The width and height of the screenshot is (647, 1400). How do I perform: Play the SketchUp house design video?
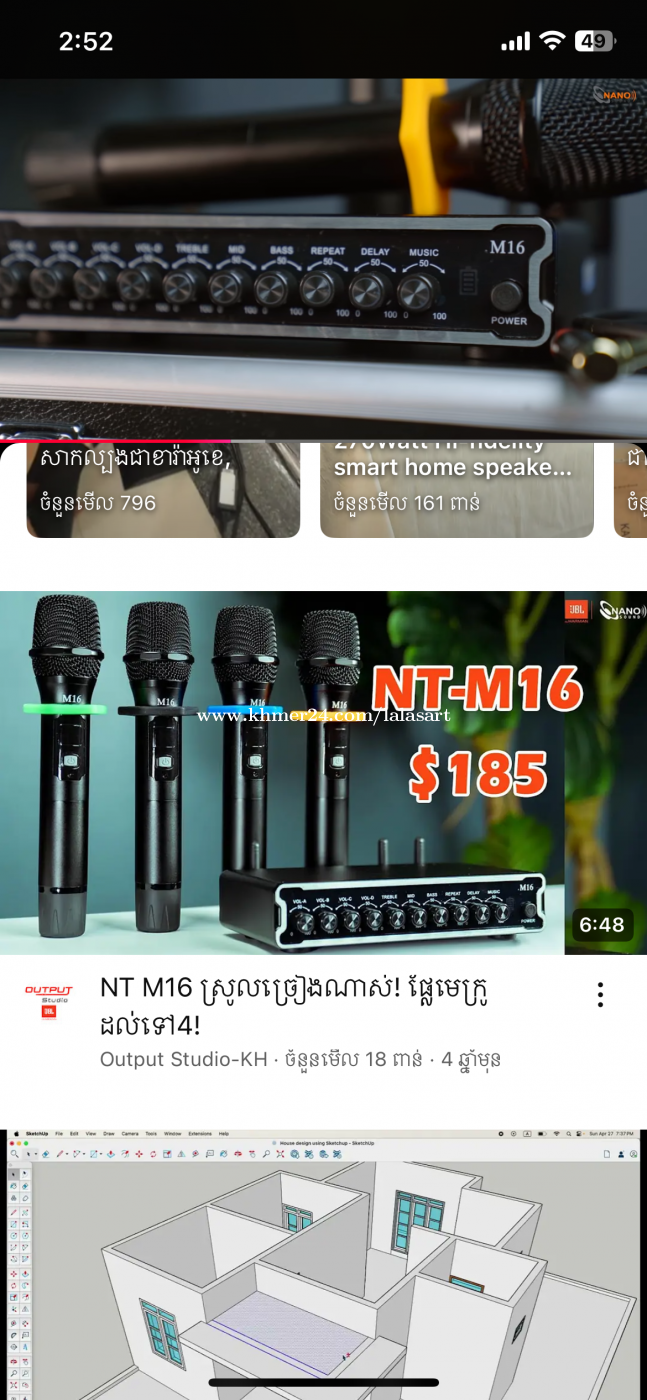[323, 1265]
